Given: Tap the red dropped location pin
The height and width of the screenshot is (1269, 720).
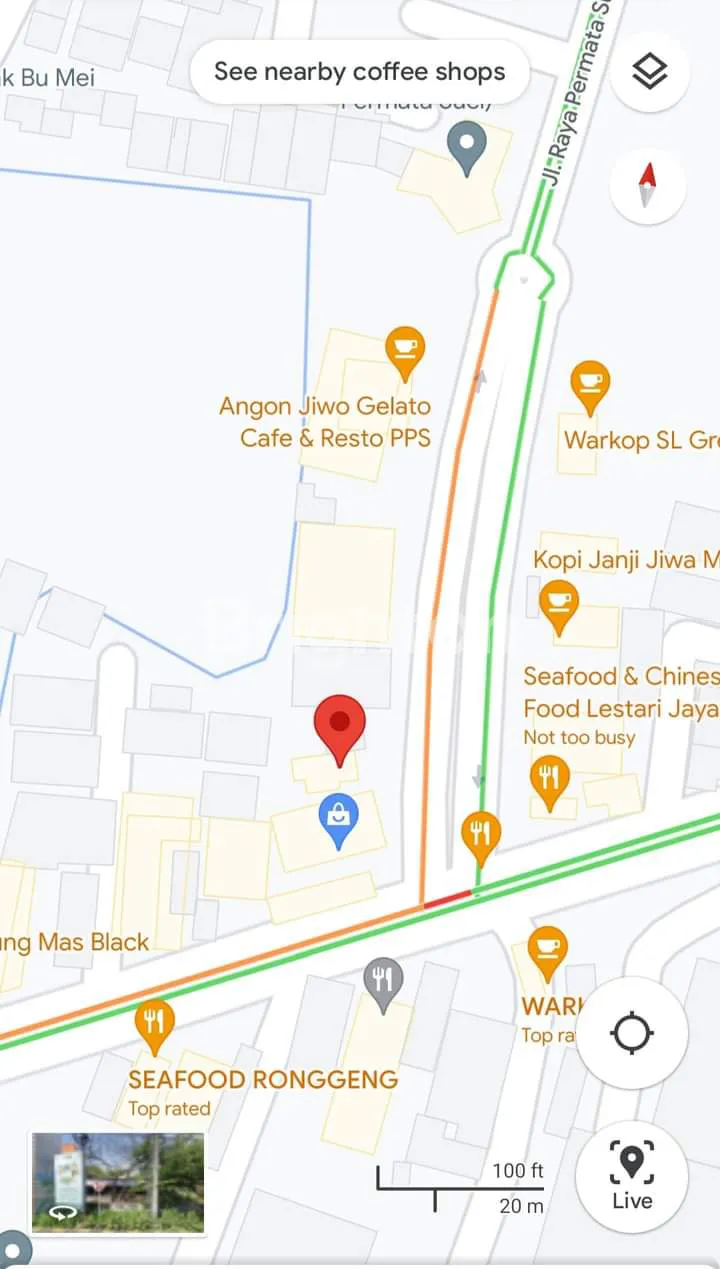Looking at the screenshot, I should point(339,727).
